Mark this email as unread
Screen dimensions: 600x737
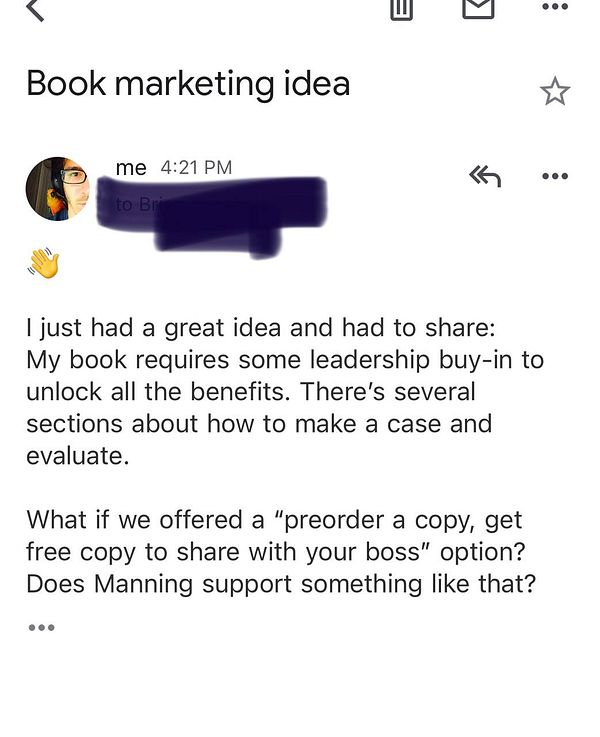(x=479, y=8)
